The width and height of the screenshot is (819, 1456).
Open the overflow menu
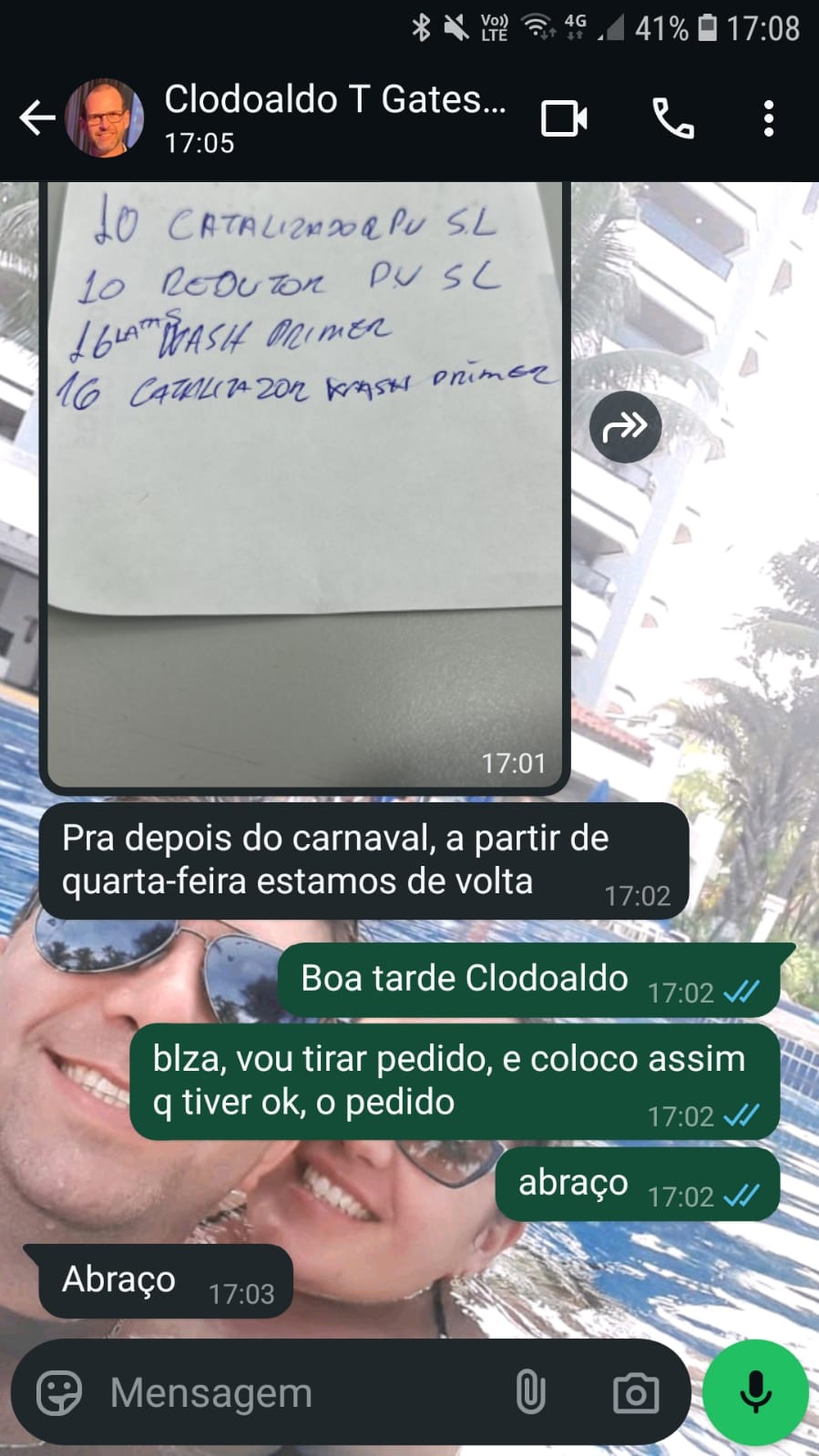coord(769,119)
